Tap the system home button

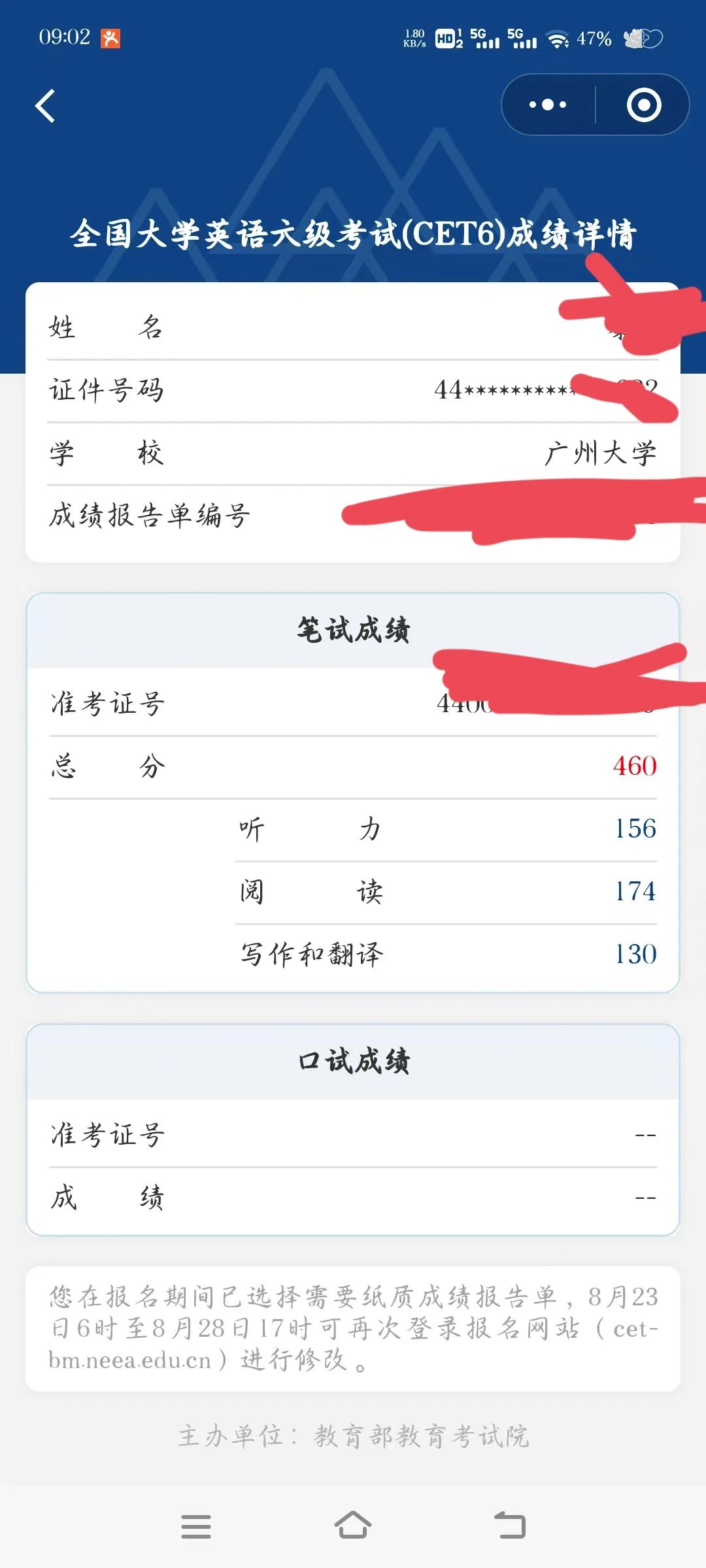tap(353, 1525)
